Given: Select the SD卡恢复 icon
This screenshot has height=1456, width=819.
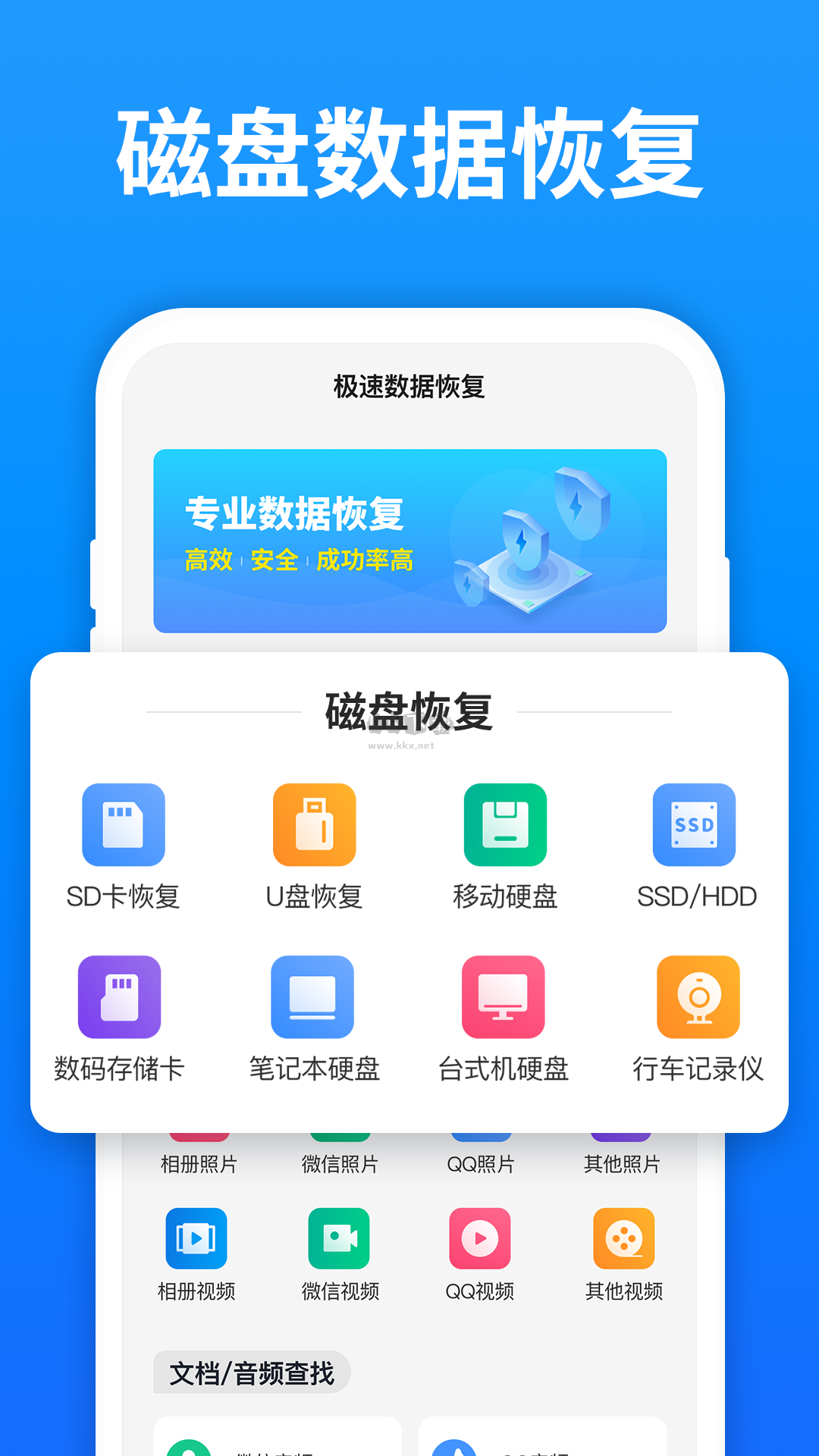Looking at the screenshot, I should click(x=124, y=827).
